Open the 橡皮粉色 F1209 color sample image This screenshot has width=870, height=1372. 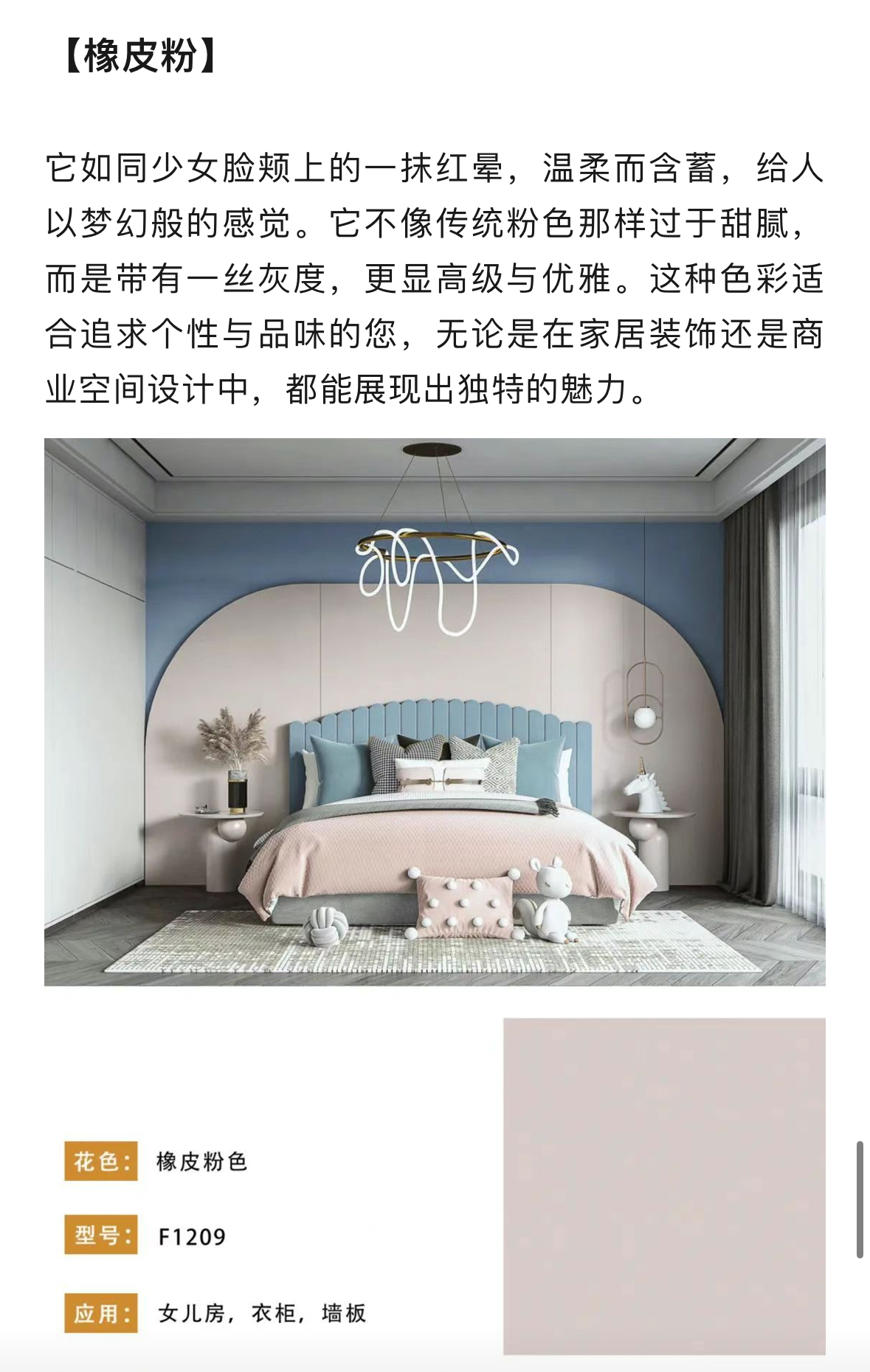tap(663, 1185)
